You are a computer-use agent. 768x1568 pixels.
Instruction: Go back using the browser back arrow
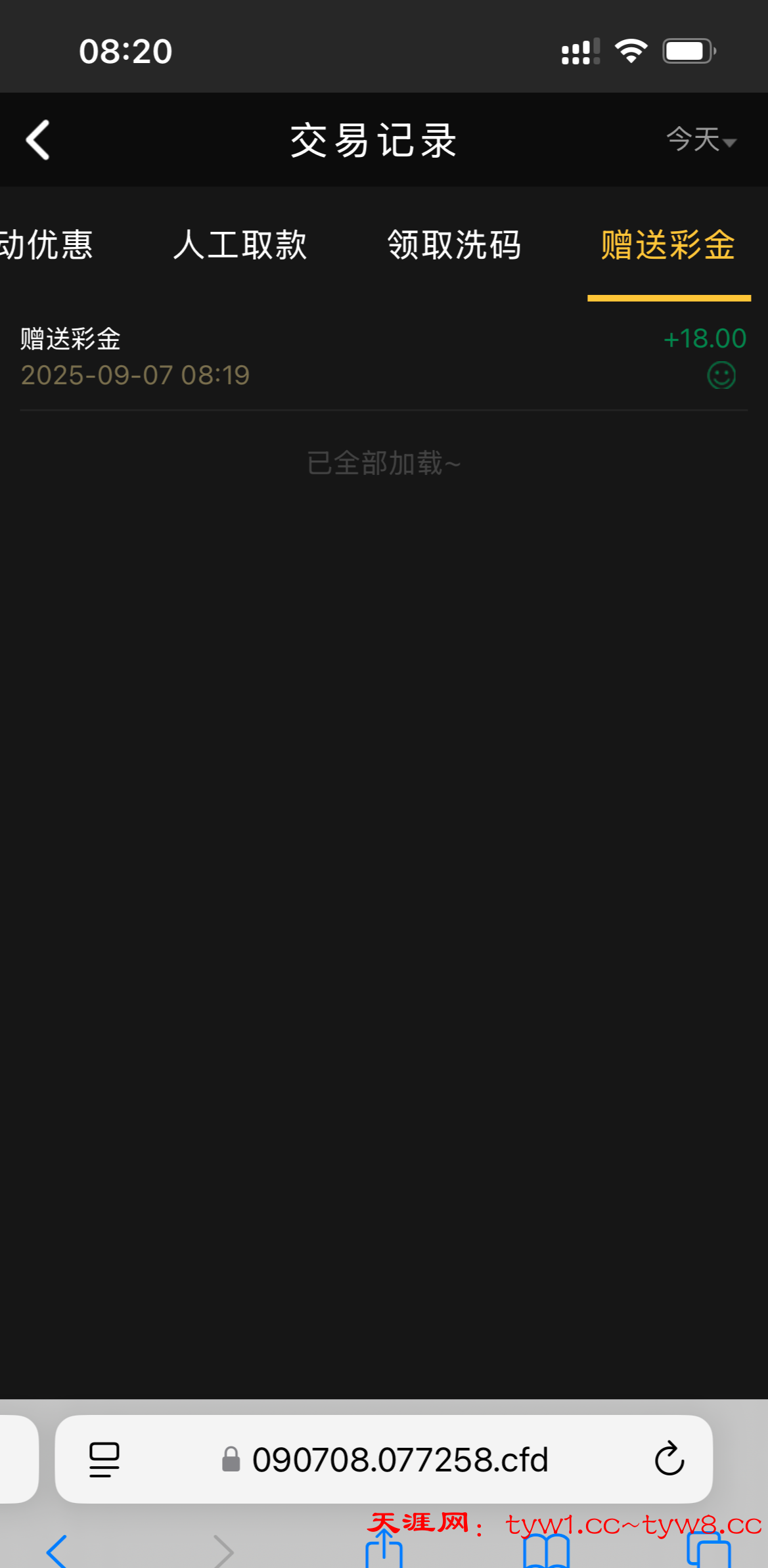pos(57,1550)
